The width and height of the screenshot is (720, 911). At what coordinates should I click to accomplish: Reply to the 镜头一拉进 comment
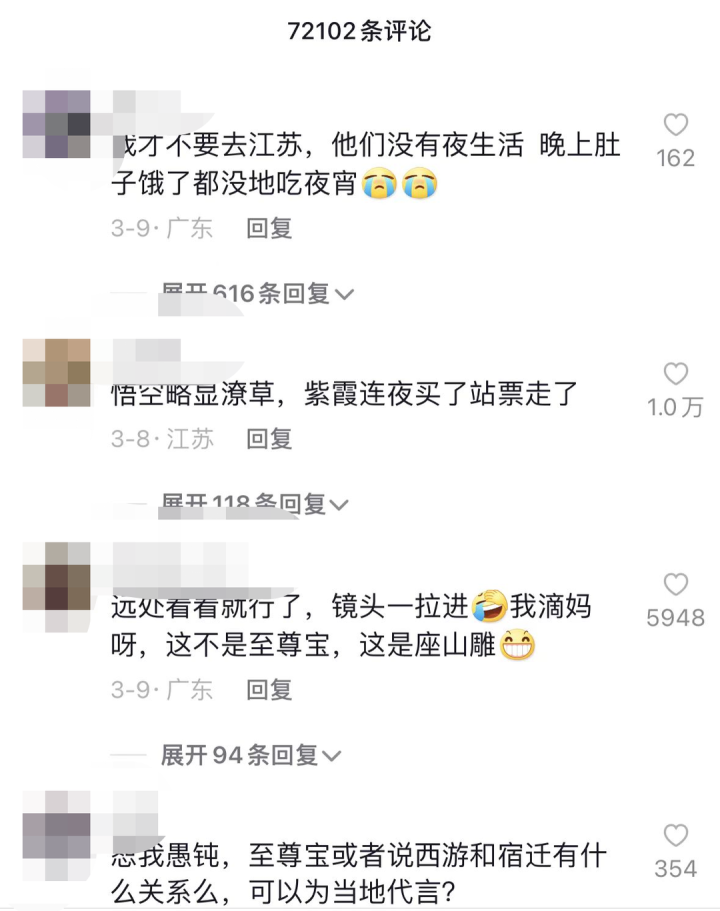pos(269,689)
